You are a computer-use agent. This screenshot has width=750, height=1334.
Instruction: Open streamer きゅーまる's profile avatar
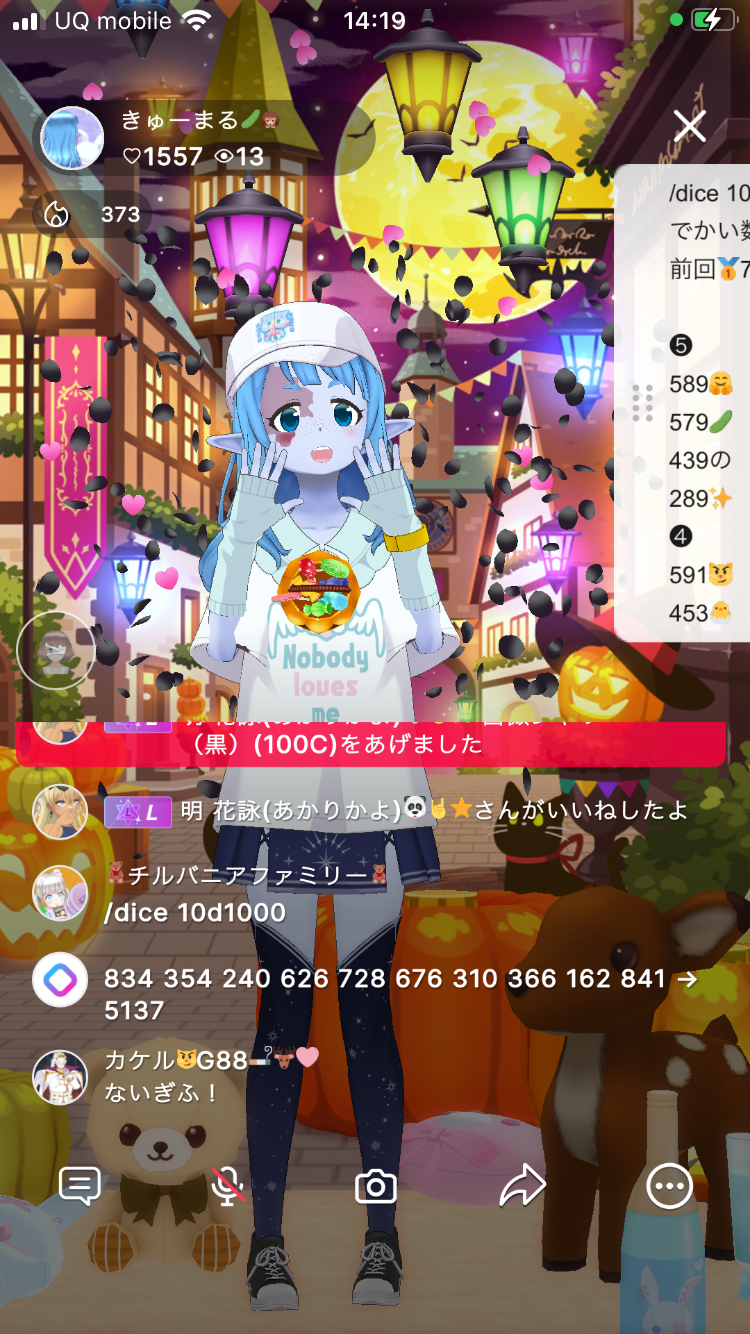pyautogui.click(x=72, y=138)
